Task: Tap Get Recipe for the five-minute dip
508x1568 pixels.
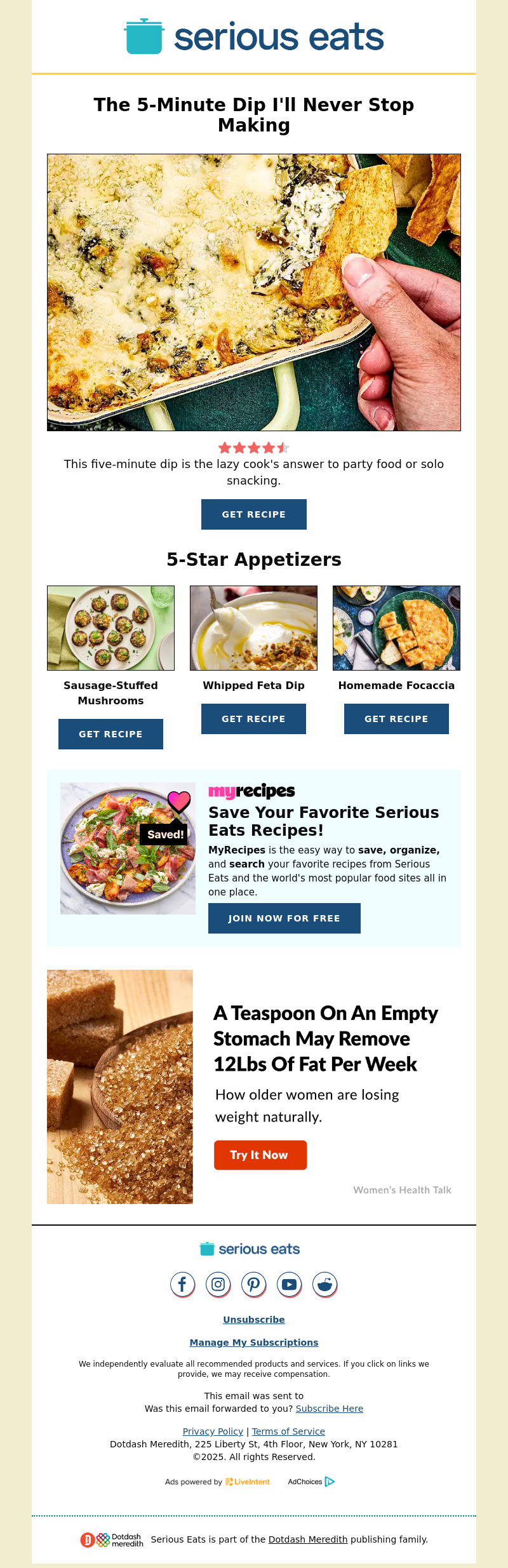Action: click(253, 514)
